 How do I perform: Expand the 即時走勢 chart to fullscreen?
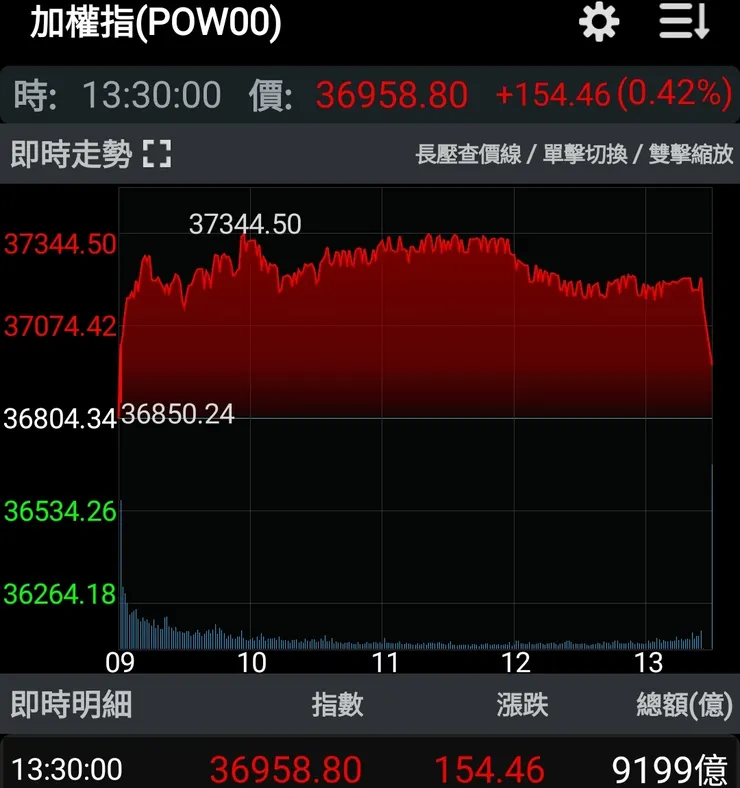(x=157, y=155)
